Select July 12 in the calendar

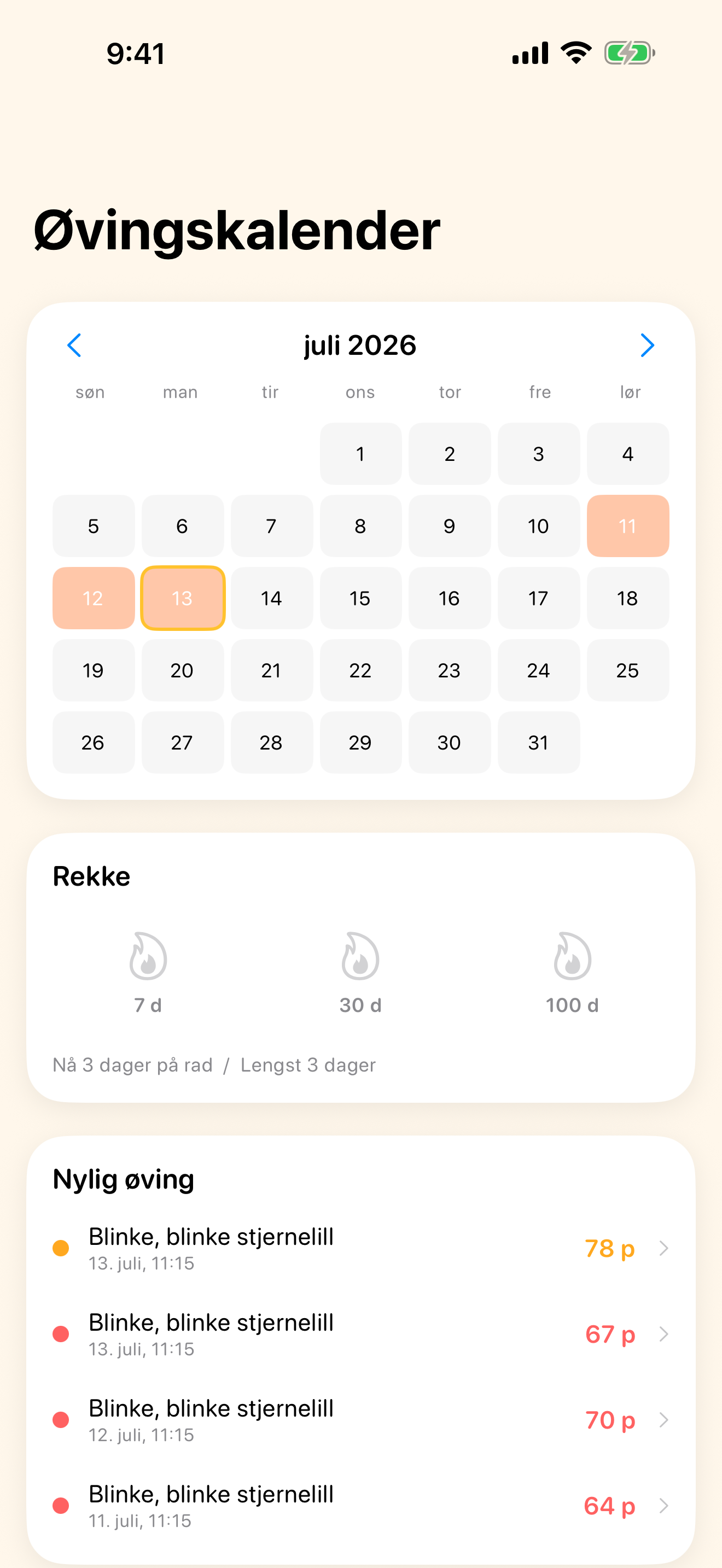(93, 598)
